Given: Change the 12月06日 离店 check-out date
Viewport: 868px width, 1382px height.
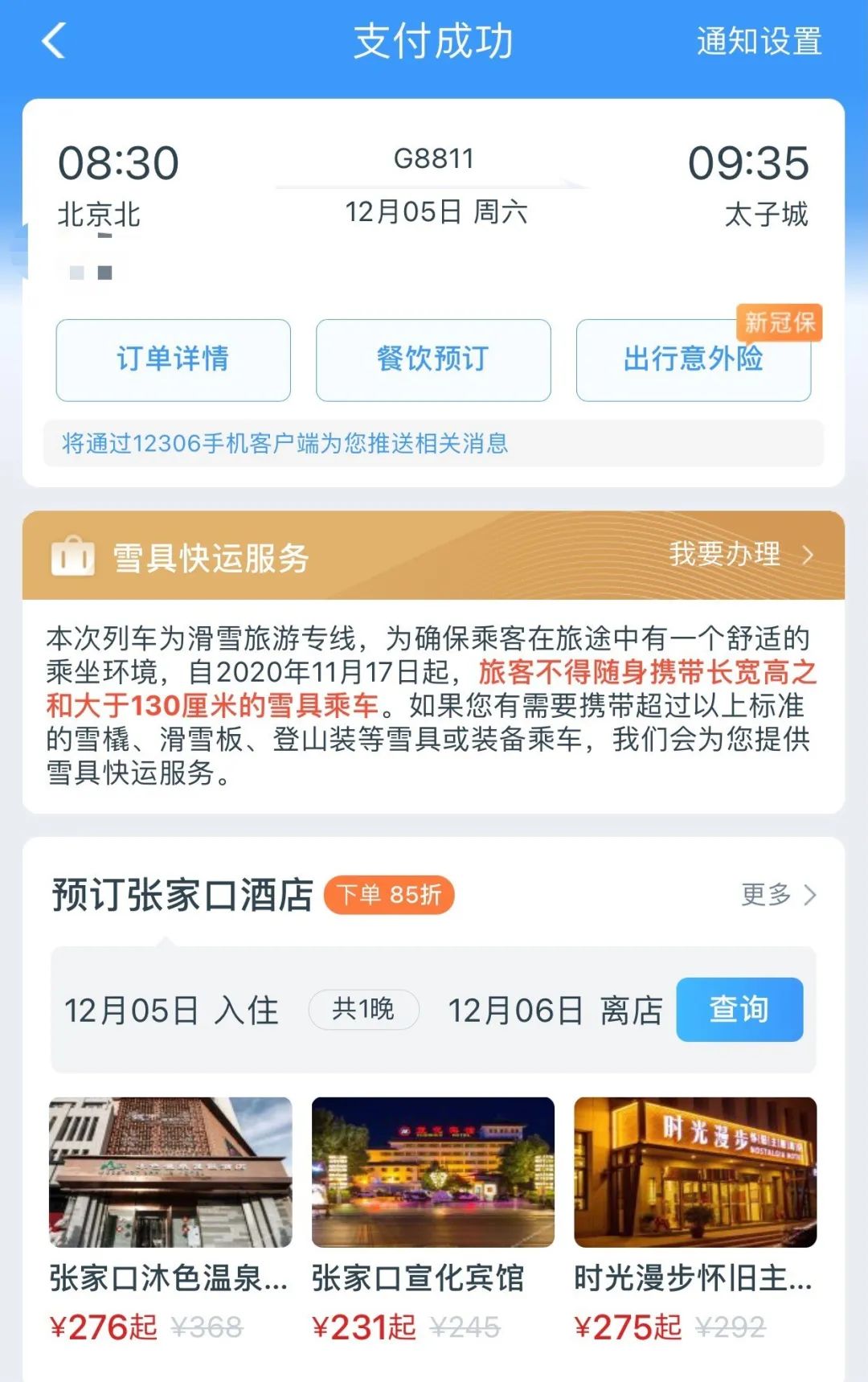Looking at the screenshot, I should [555, 1010].
